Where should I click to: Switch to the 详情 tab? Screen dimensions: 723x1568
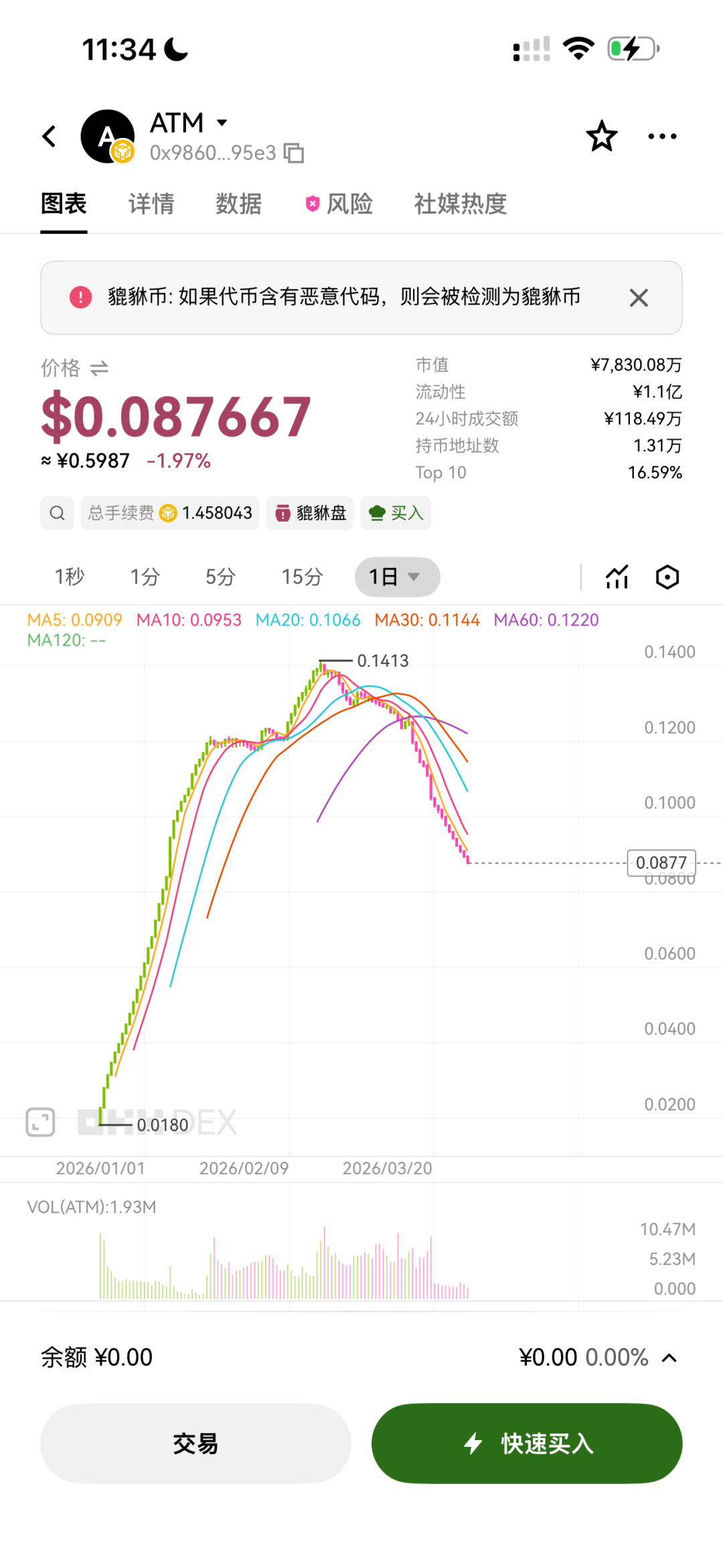[x=151, y=204]
